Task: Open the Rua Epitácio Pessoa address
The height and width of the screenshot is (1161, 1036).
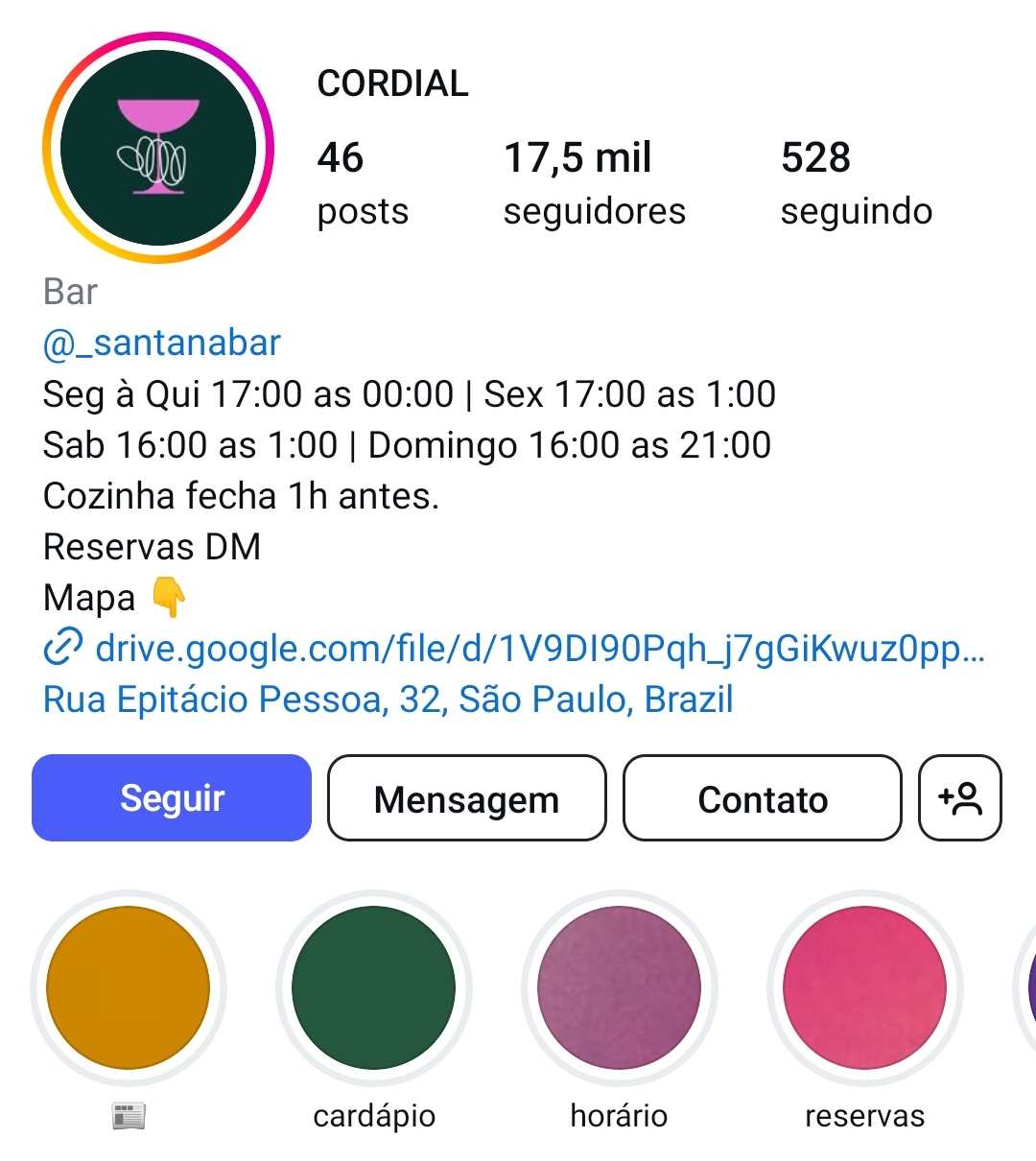Action: (388, 699)
